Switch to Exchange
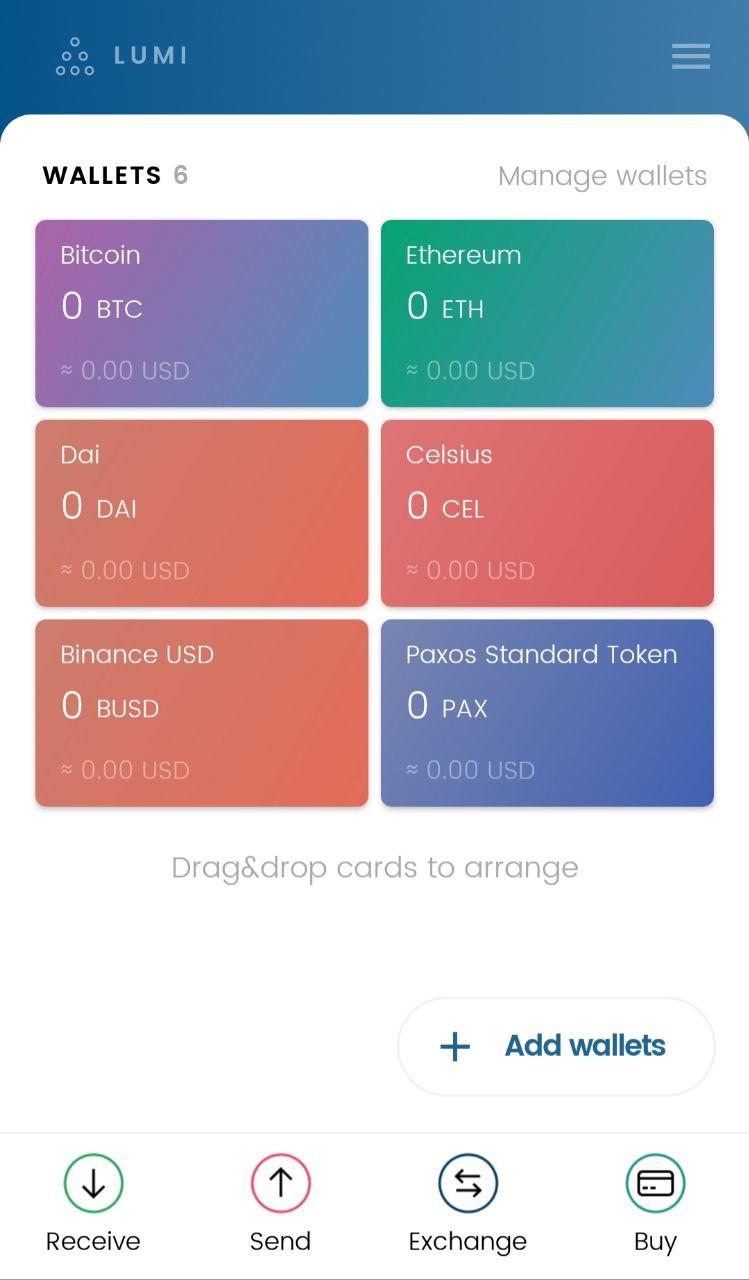This screenshot has height=1280, width=749. click(467, 1203)
